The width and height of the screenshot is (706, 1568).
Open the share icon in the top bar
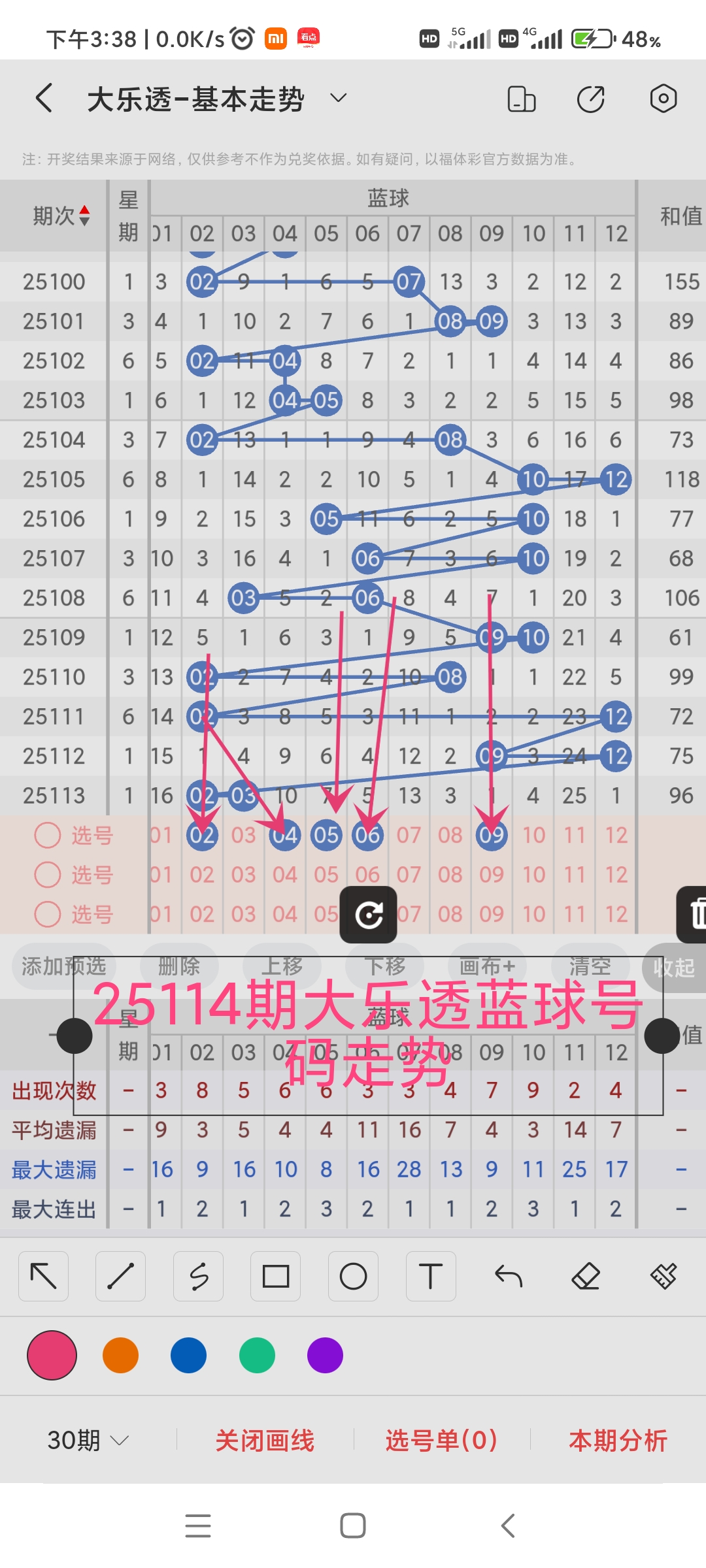590,99
